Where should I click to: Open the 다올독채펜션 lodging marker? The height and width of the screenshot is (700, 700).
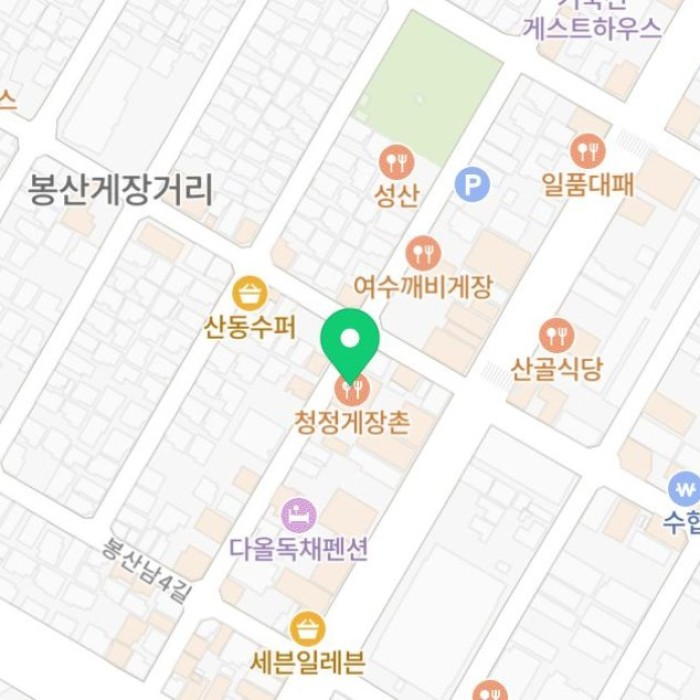click(x=299, y=515)
